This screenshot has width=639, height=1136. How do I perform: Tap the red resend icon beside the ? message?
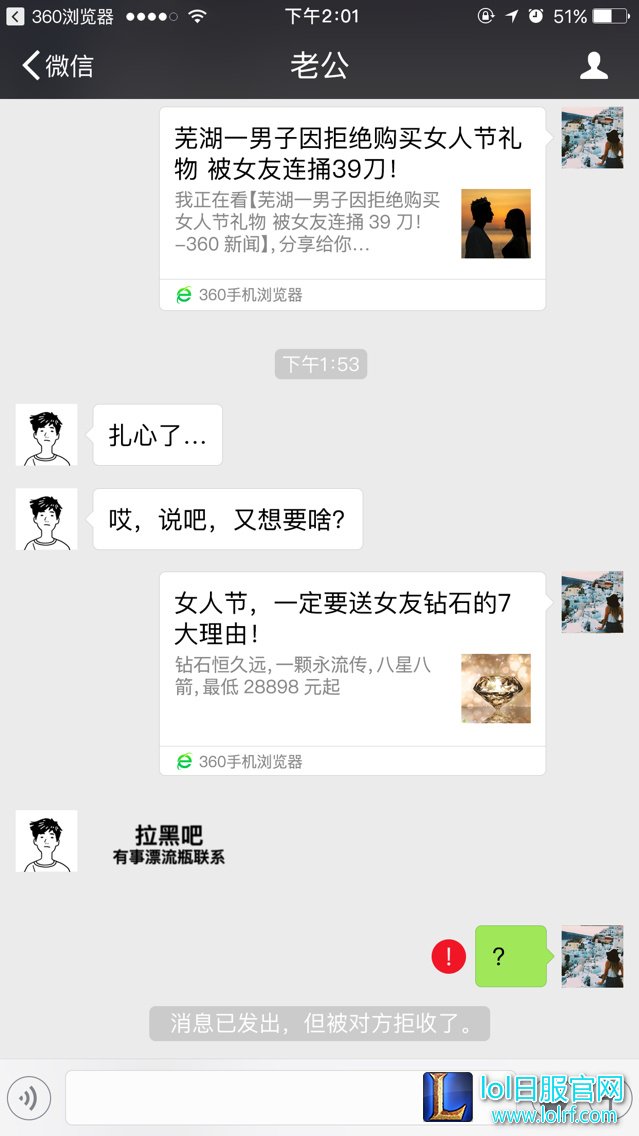pyautogui.click(x=448, y=956)
